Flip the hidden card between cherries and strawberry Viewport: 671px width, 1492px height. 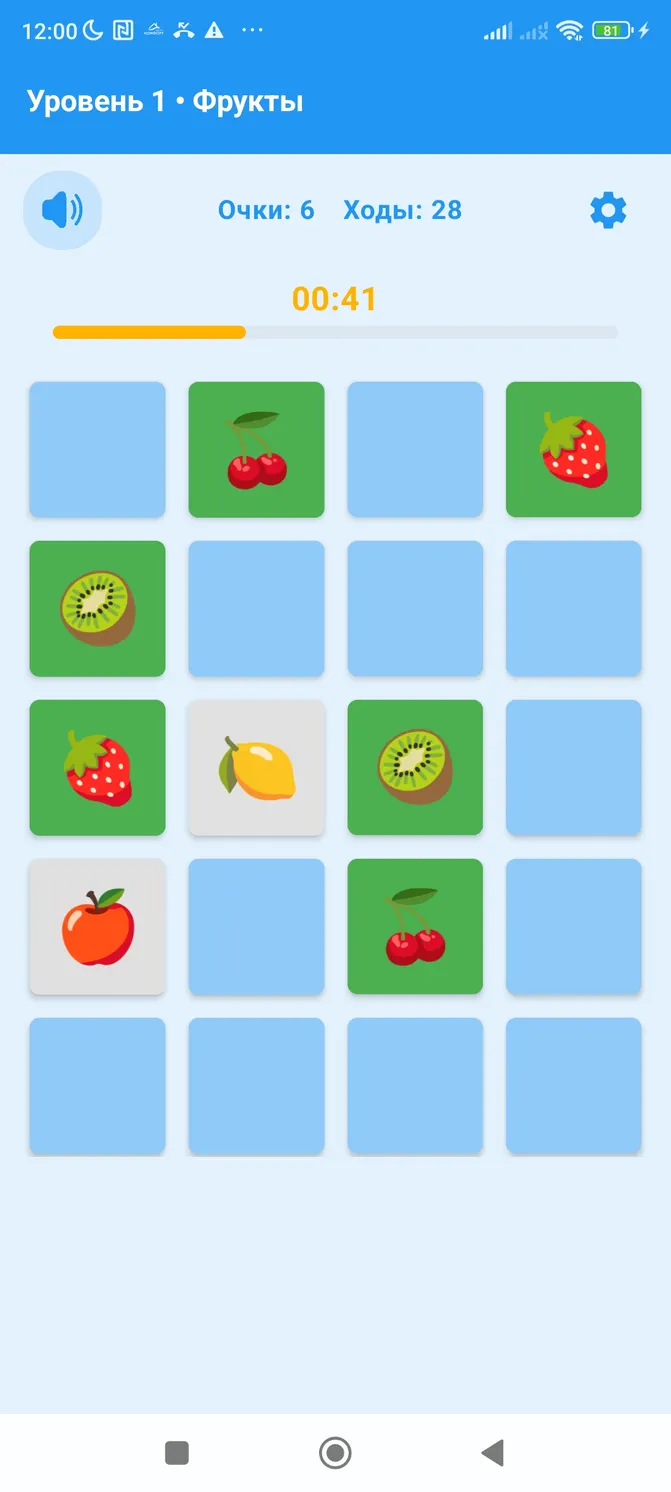click(415, 450)
